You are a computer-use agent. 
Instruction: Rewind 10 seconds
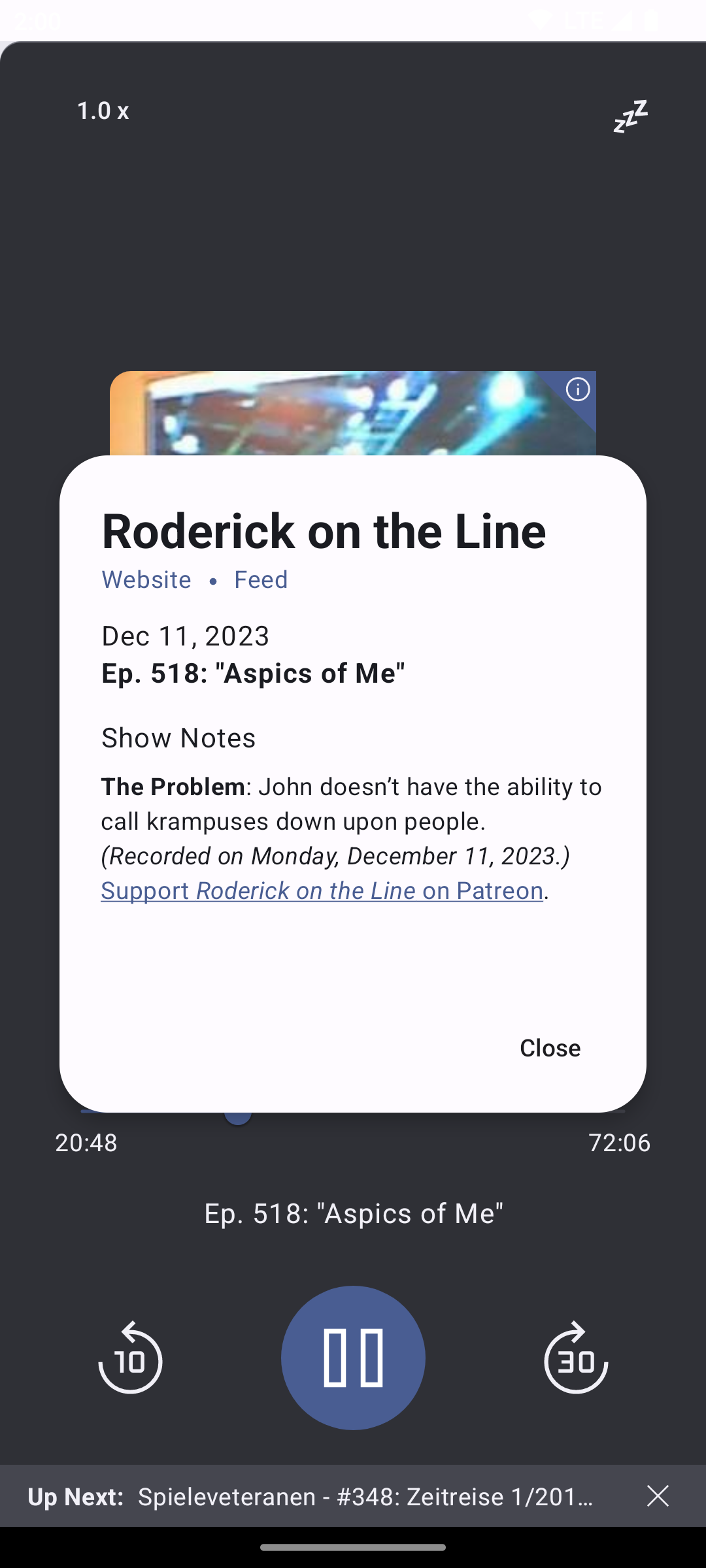tap(130, 1358)
